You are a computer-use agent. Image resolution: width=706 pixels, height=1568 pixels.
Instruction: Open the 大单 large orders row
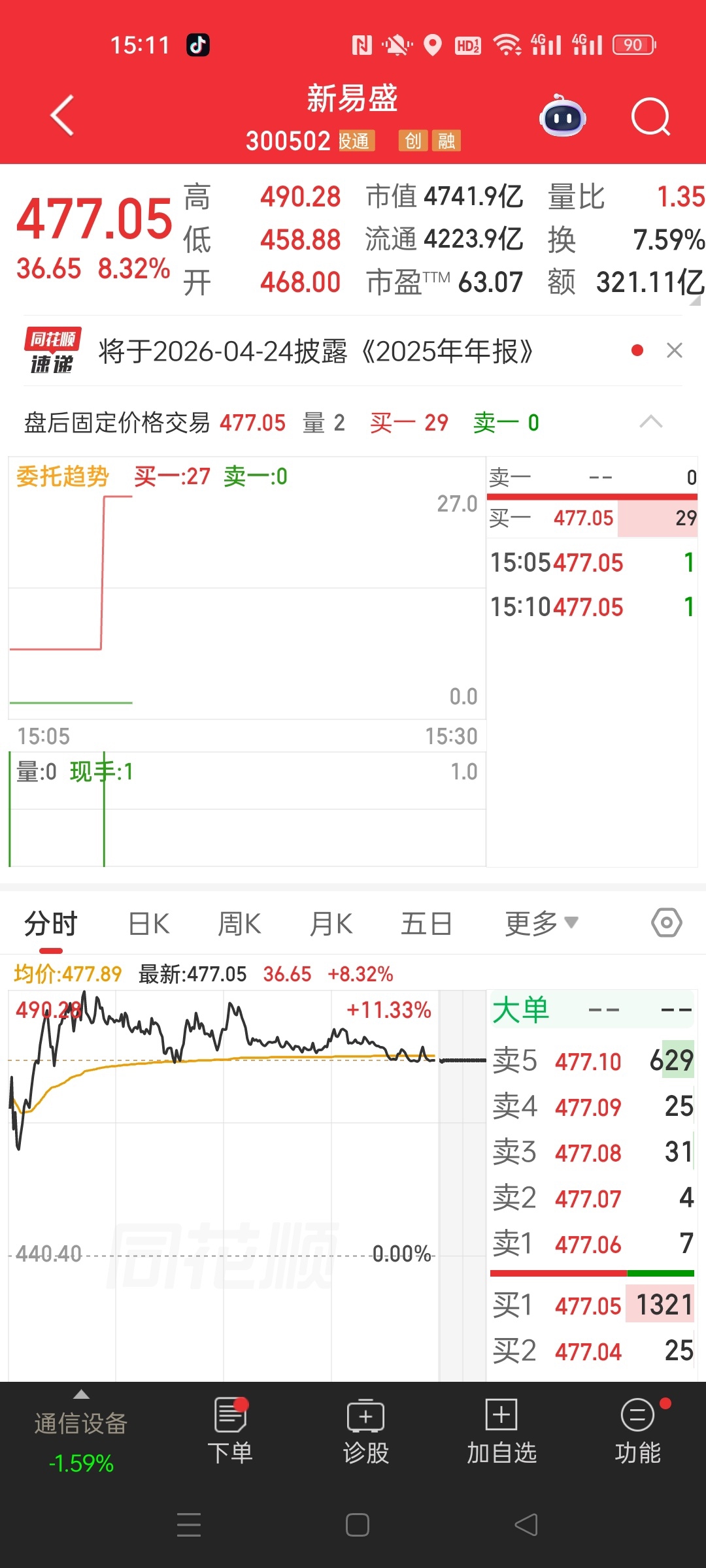coord(592,1010)
